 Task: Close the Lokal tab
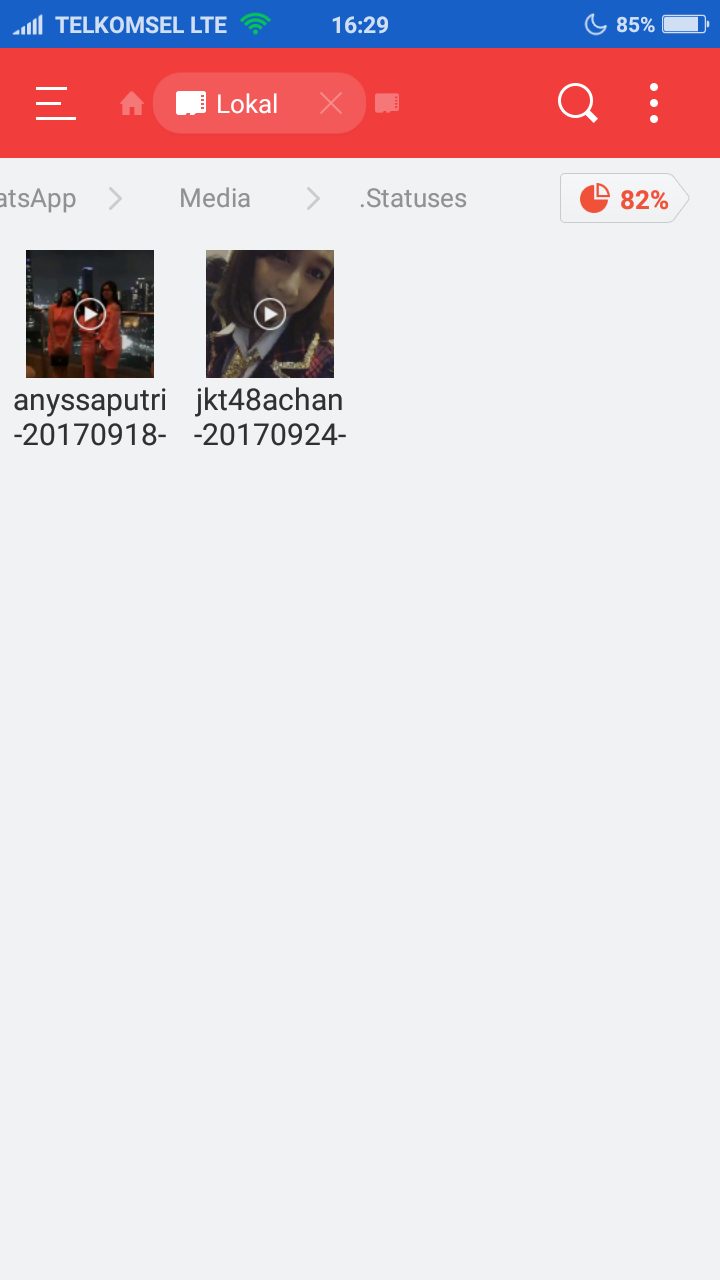click(331, 103)
